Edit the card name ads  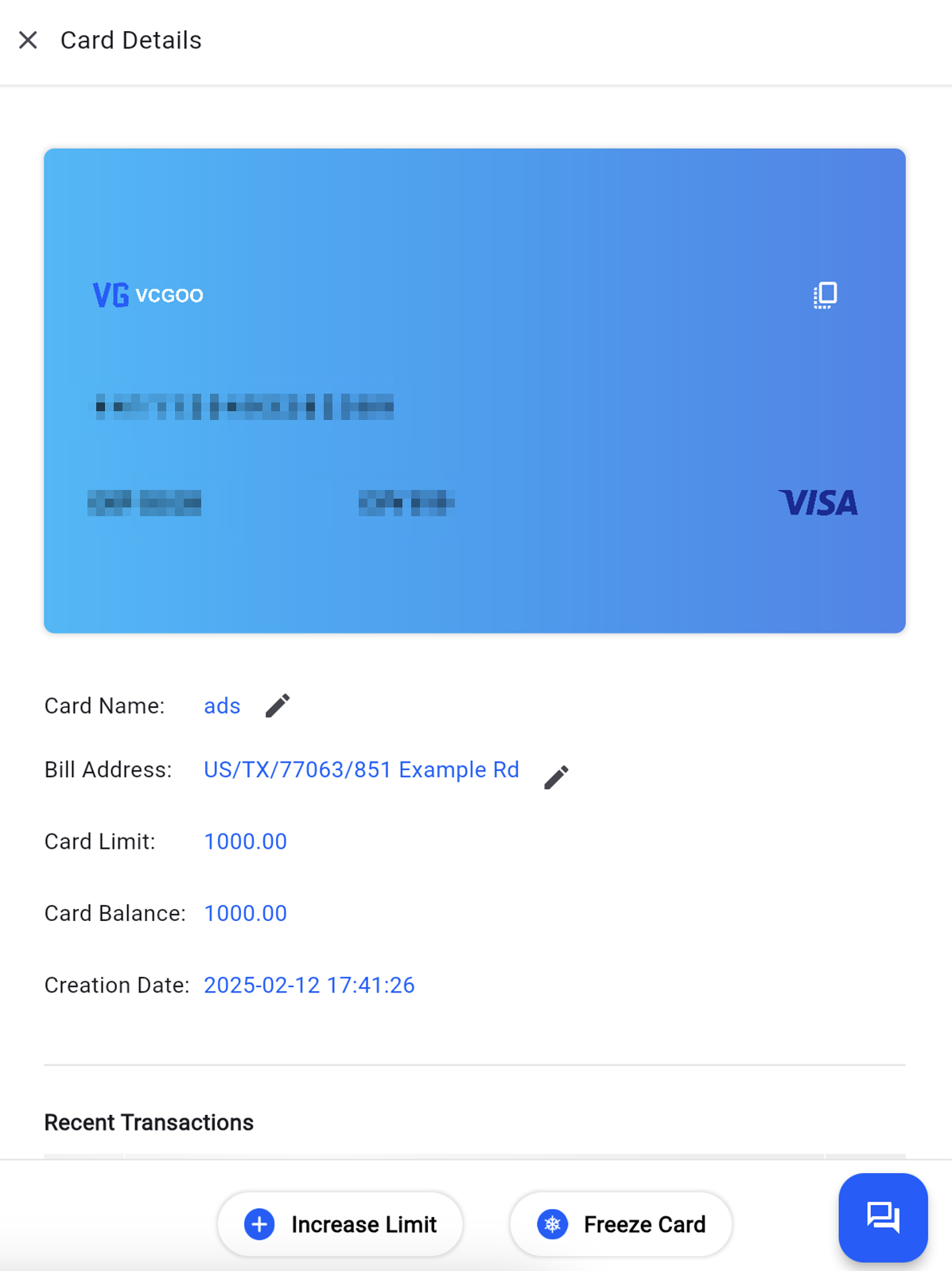[278, 705]
